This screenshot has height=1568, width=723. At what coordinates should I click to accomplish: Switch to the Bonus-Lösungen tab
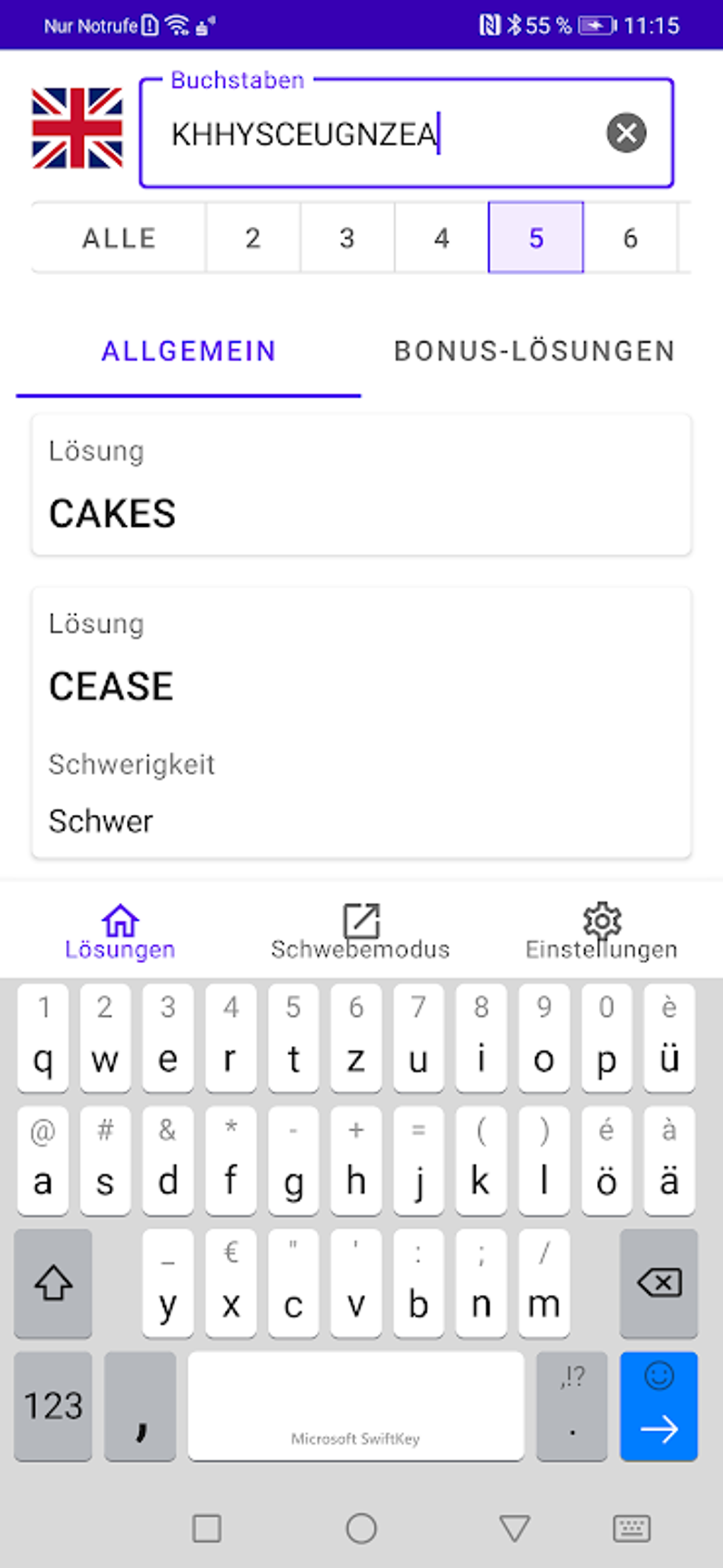(x=534, y=352)
